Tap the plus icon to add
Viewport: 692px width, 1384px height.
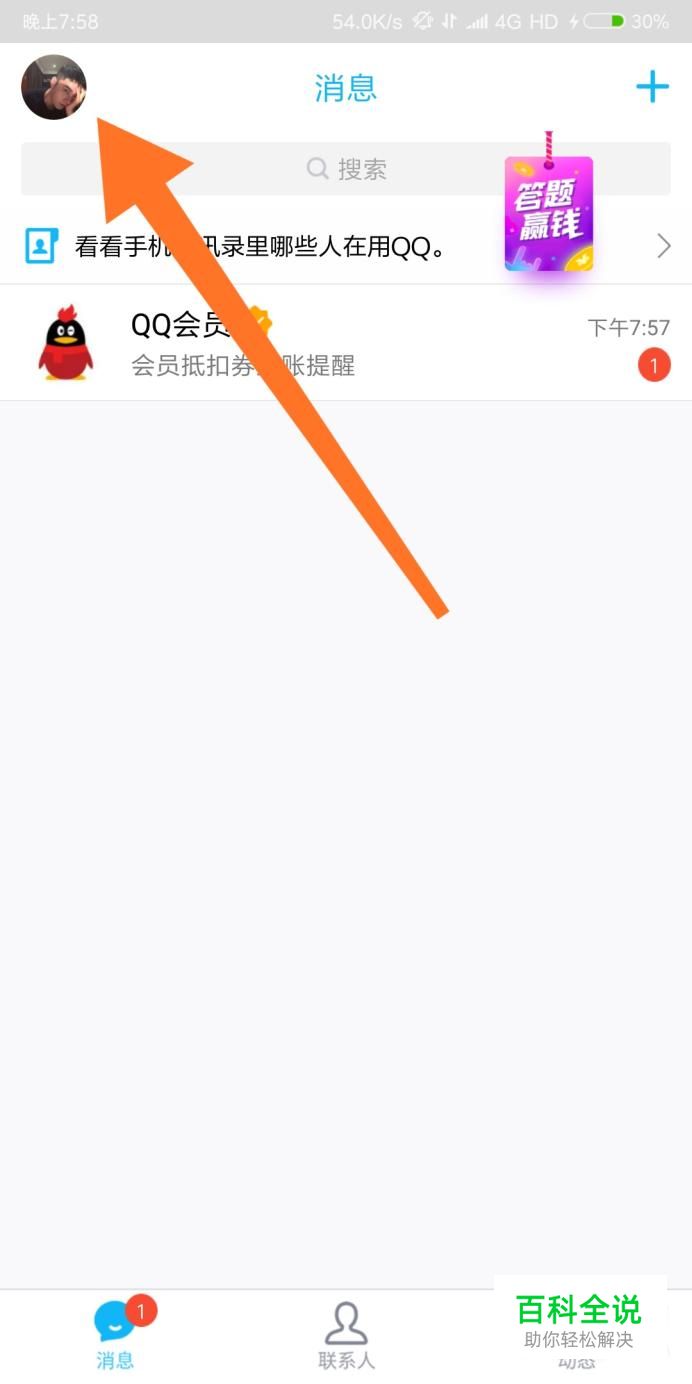click(x=652, y=87)
